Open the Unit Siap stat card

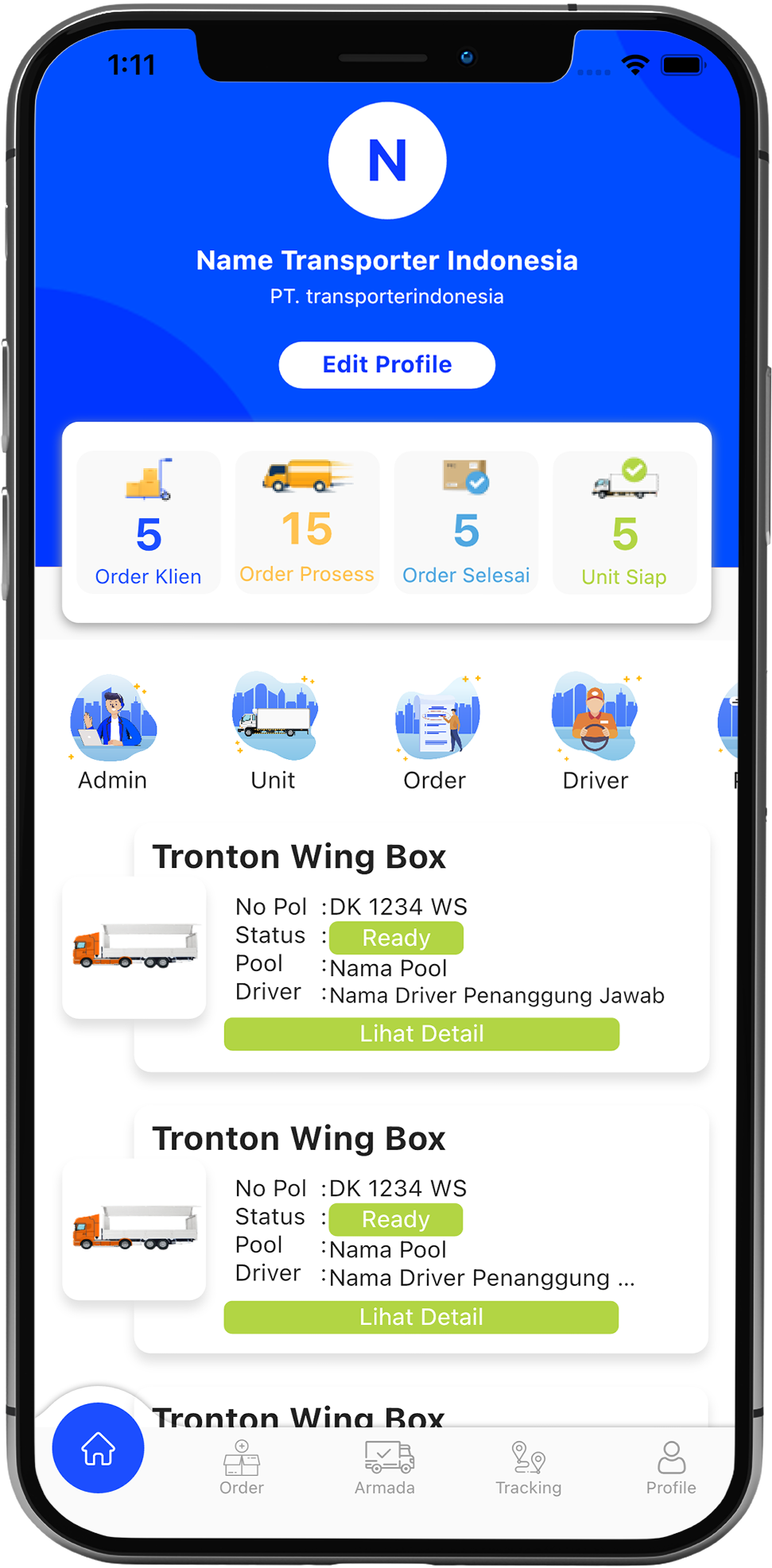click(x=624, y=522)
